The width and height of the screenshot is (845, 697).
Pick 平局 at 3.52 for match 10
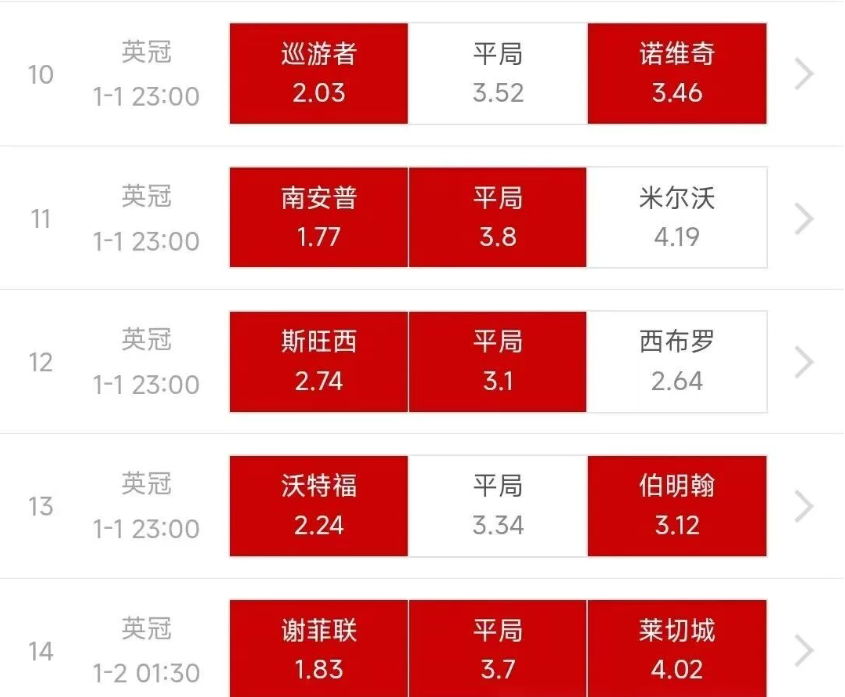pos(498,74)
